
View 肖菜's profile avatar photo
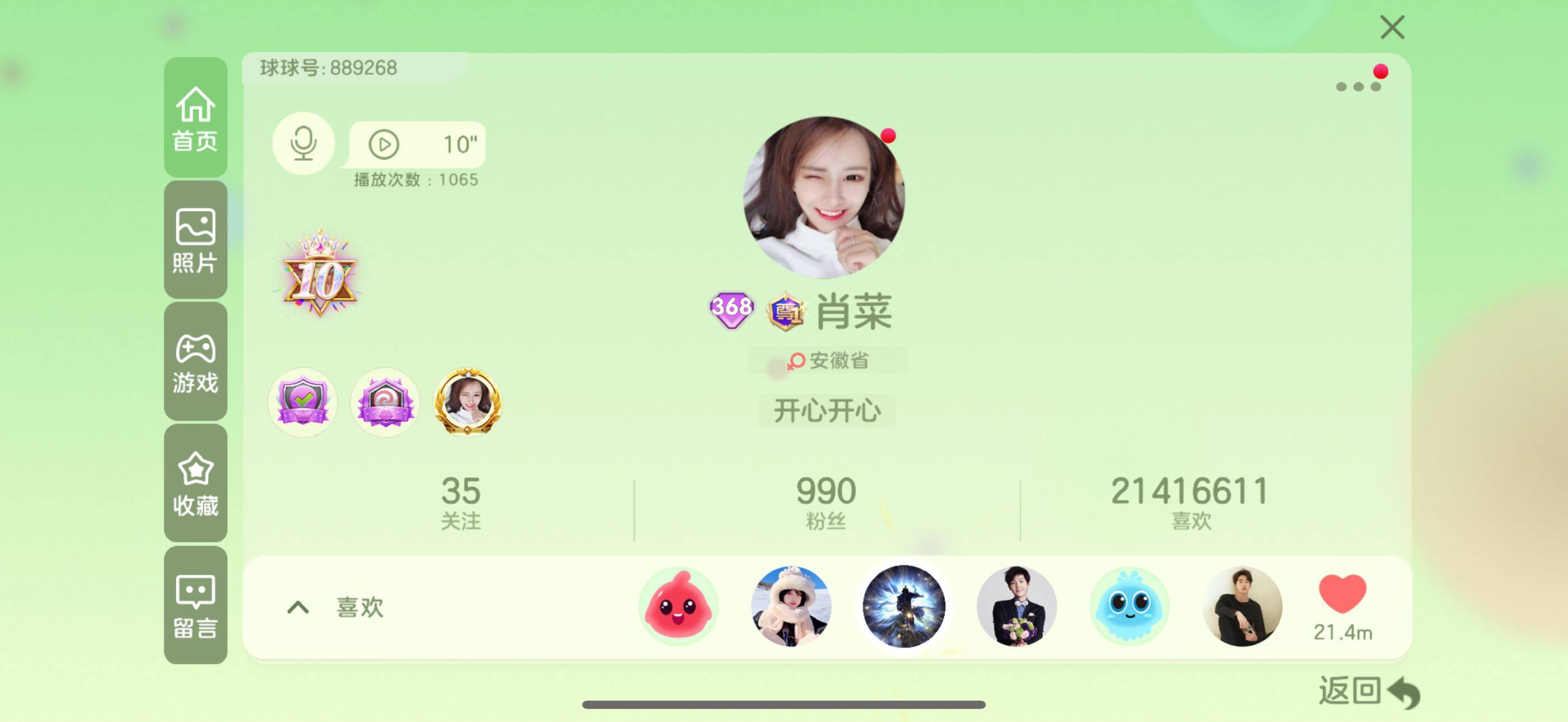tap(824, 197)
